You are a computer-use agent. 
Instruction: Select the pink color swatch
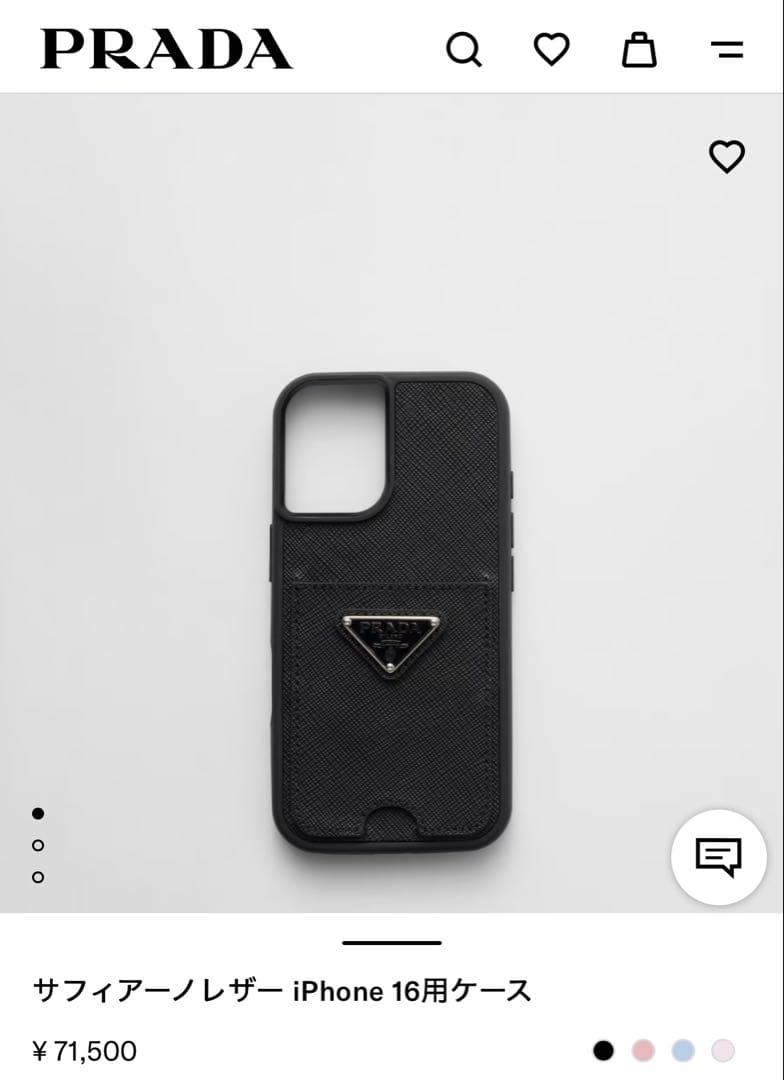(644, 1051)
